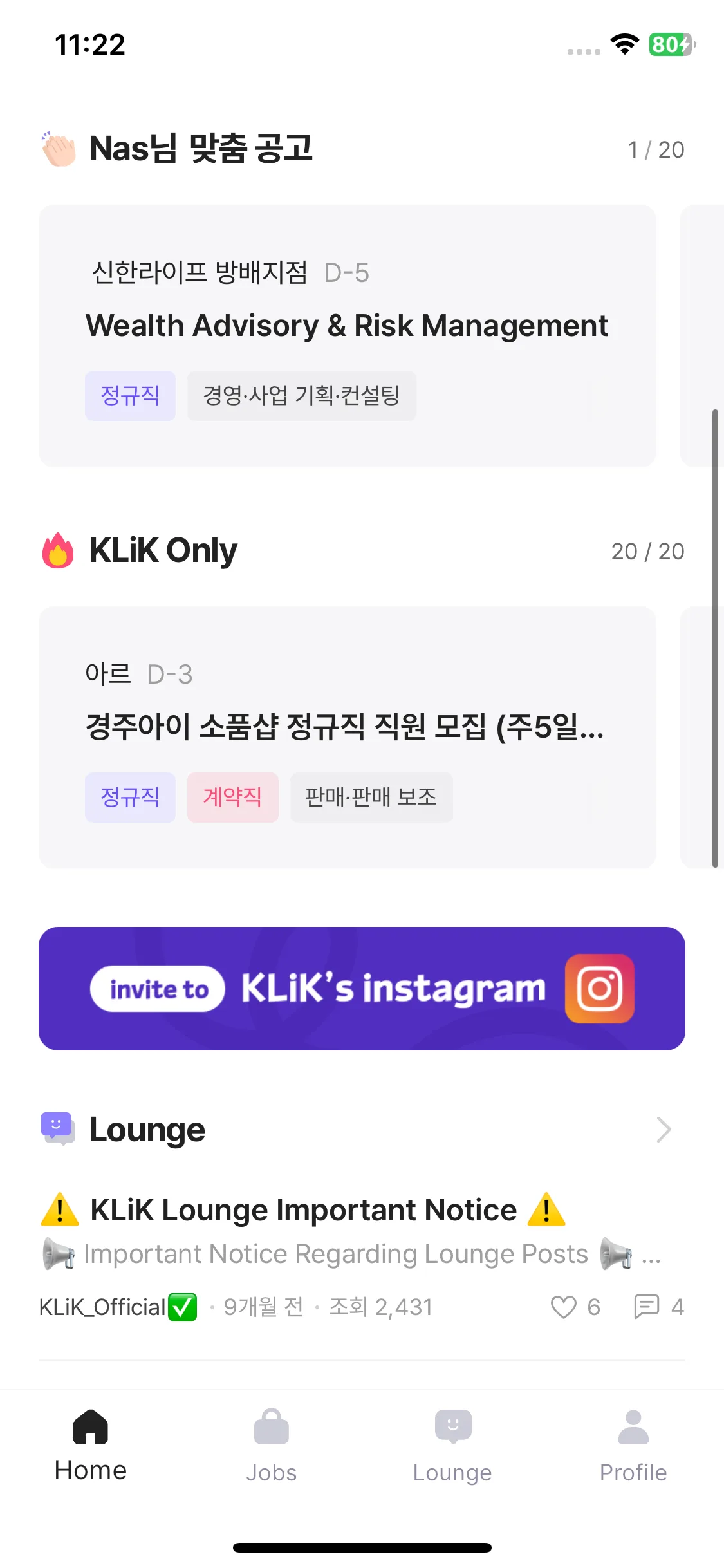Like the KLiK Lounge Important Notice post
724x1568 pixels.
564,1307
